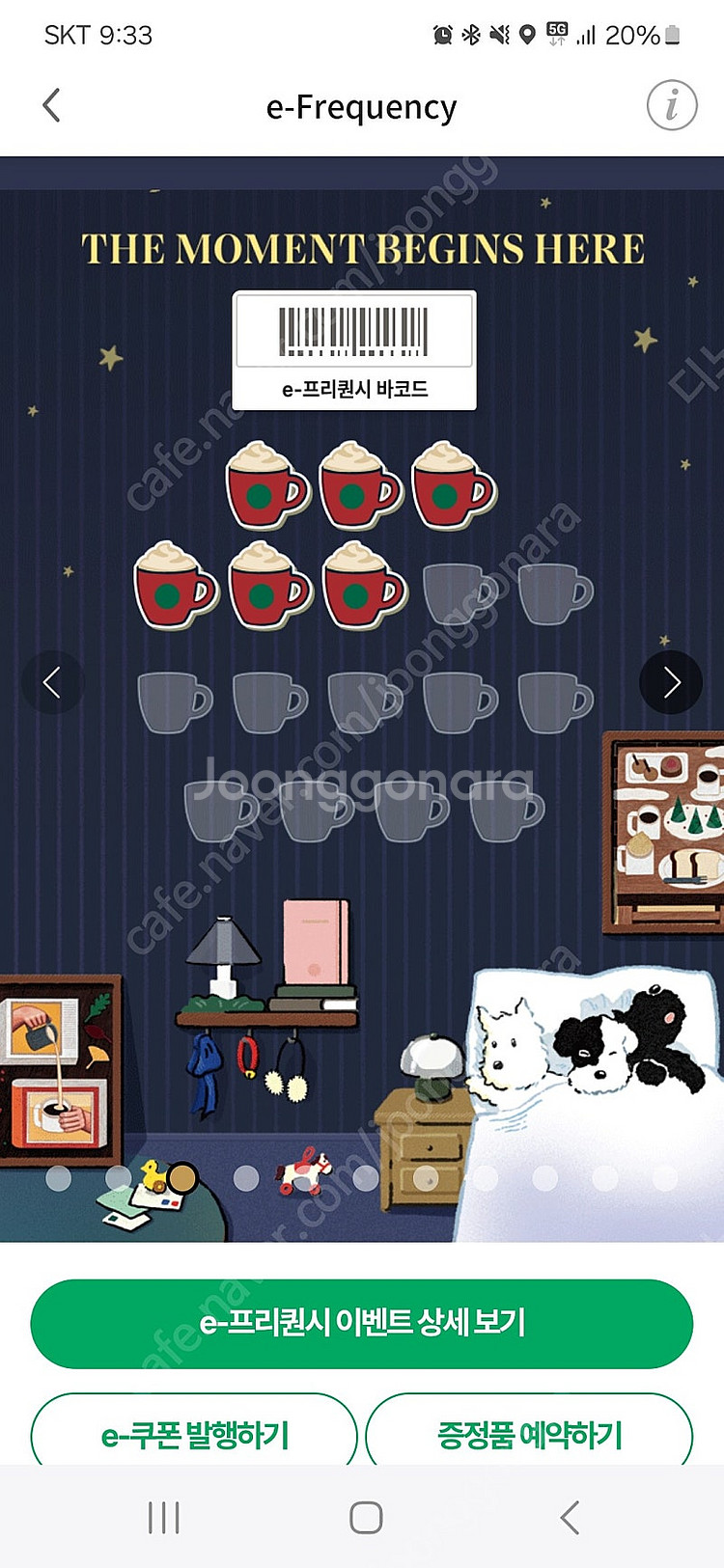Open the e-Frequency info icon
The height and width of the screenshot is (1568, 724).
[672, 104]
